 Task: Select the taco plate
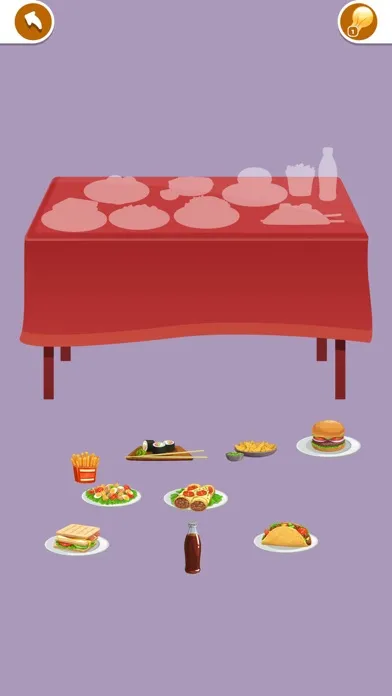click(x=285, y=537)
